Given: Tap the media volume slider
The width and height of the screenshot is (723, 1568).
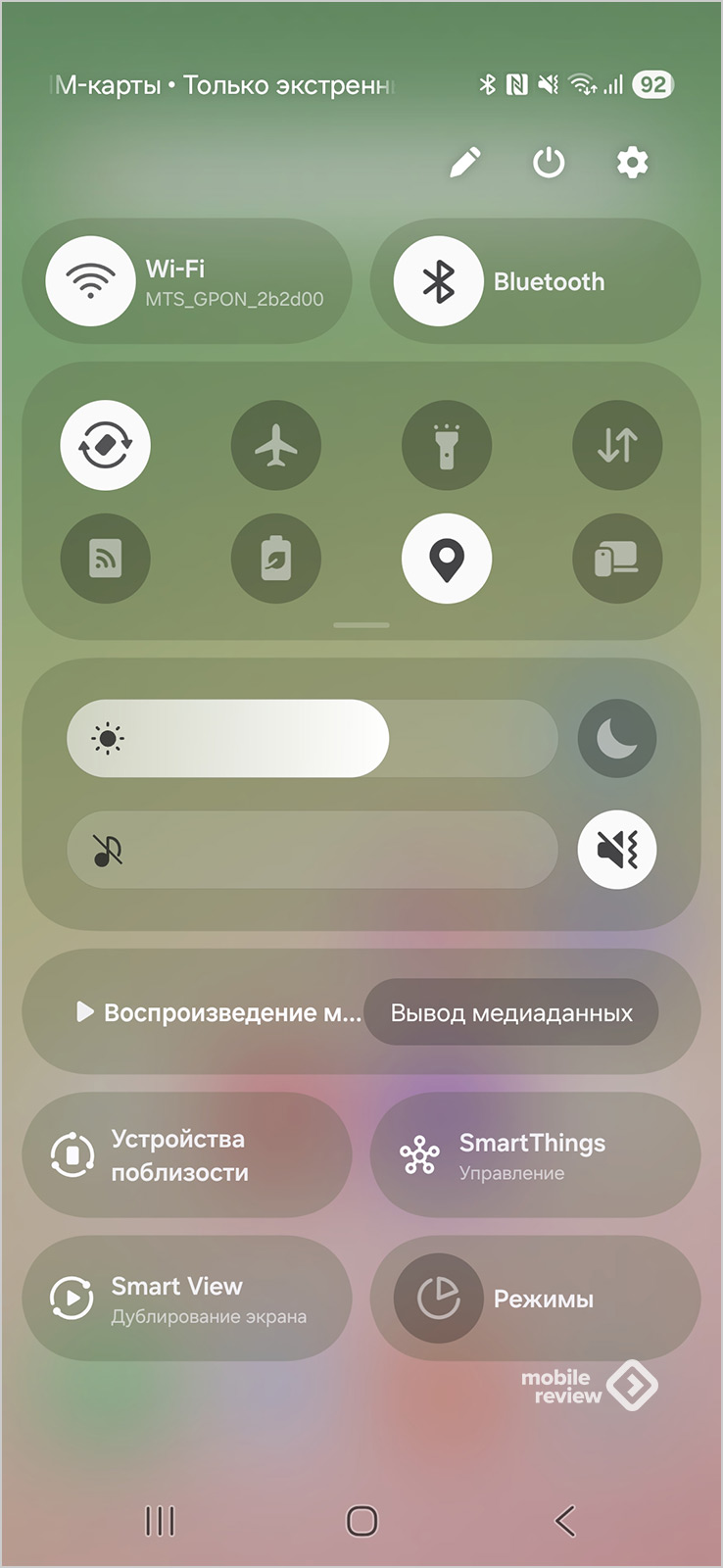Looking at the screenshot, I should click(x=312, y=850).
